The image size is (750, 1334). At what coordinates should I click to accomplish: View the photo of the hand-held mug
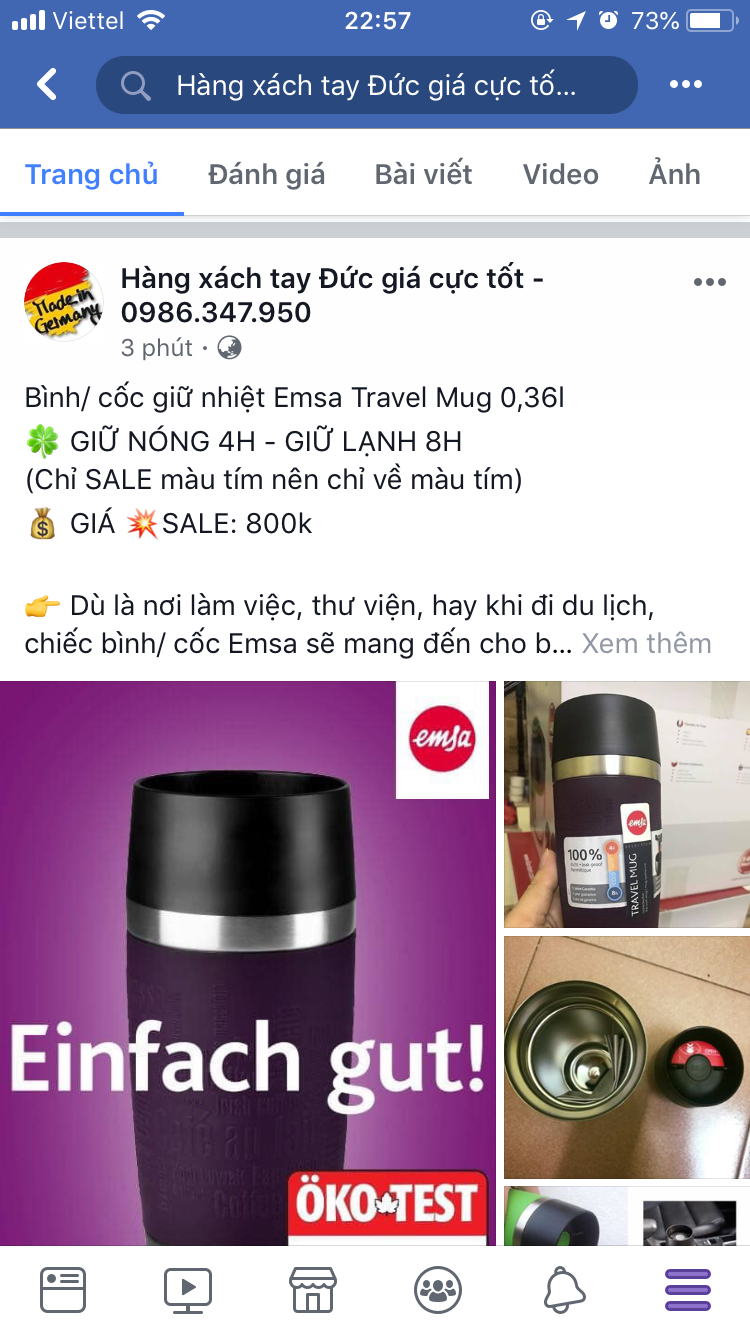point(626,805)
